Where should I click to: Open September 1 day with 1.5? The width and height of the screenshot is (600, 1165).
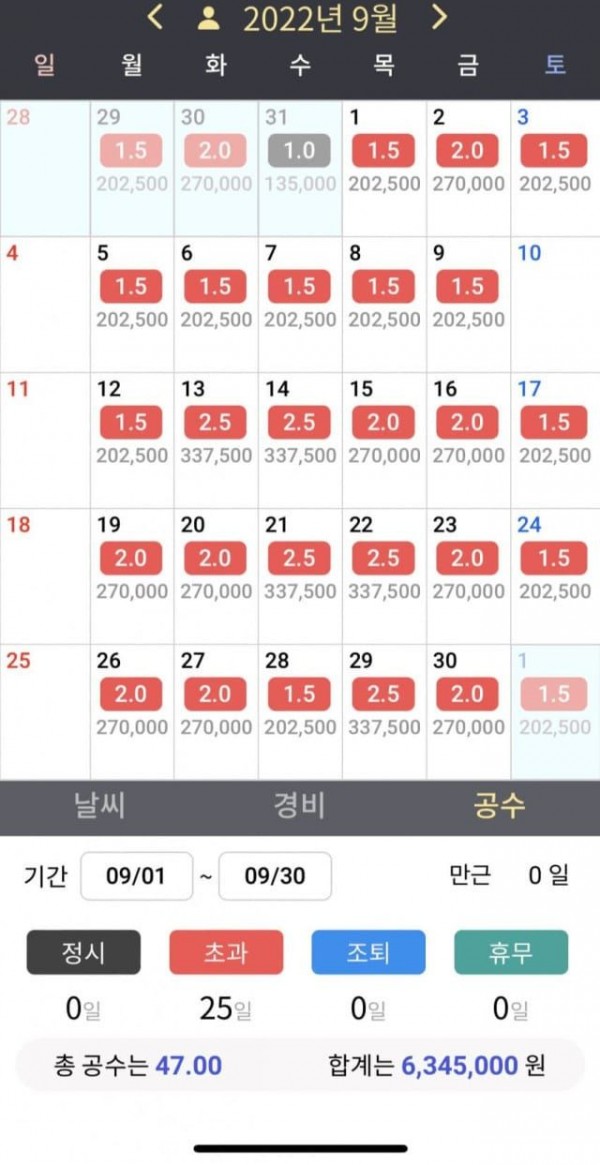[x=384, y=168]
